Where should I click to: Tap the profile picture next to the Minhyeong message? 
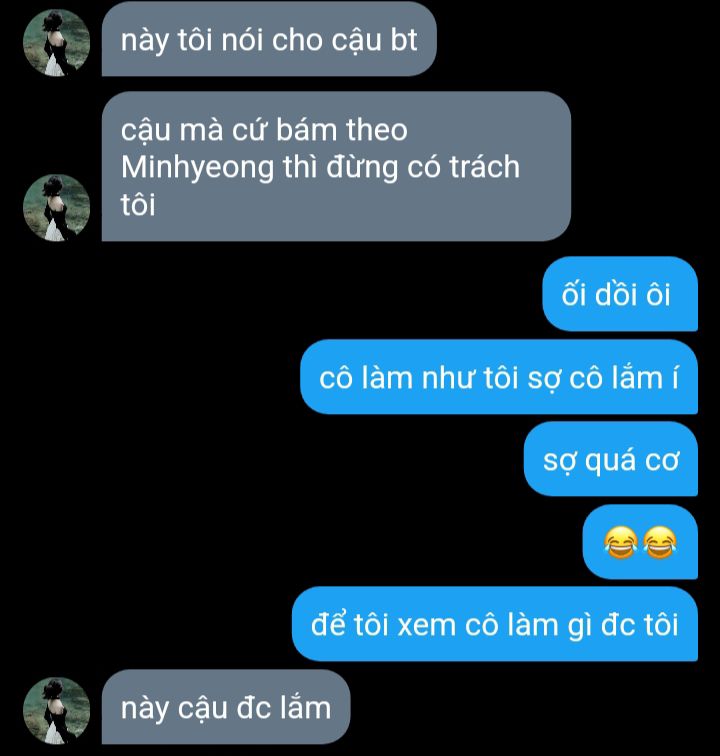57,208
